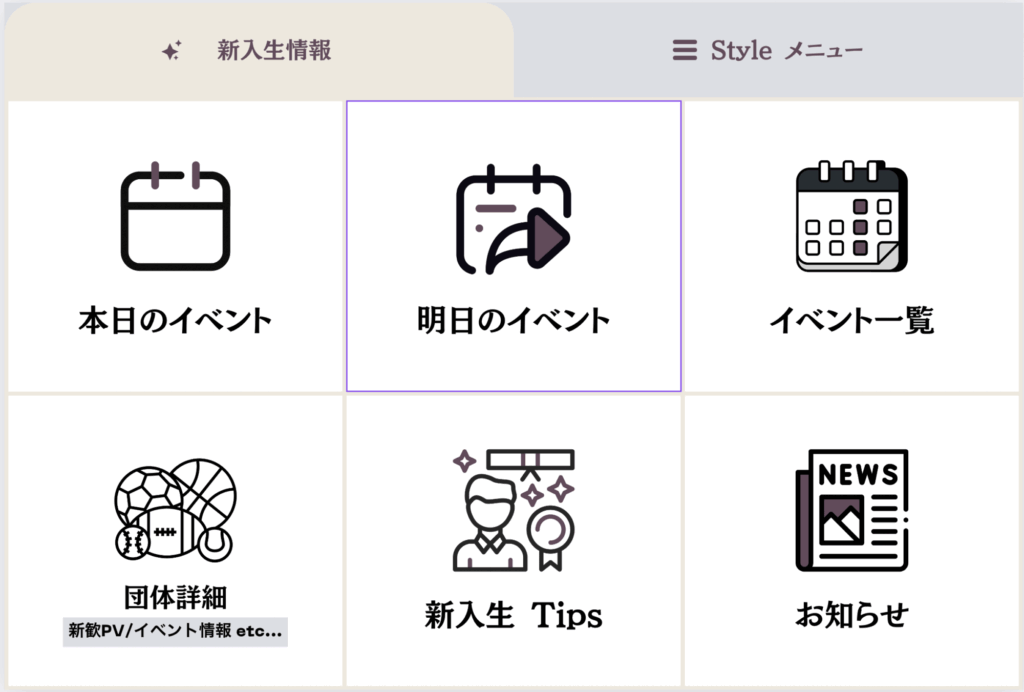Open the イベント一覧 calendar tile
Viewport: 1024px width, 692px height.
pyautogui.click(x=851, y=246)
